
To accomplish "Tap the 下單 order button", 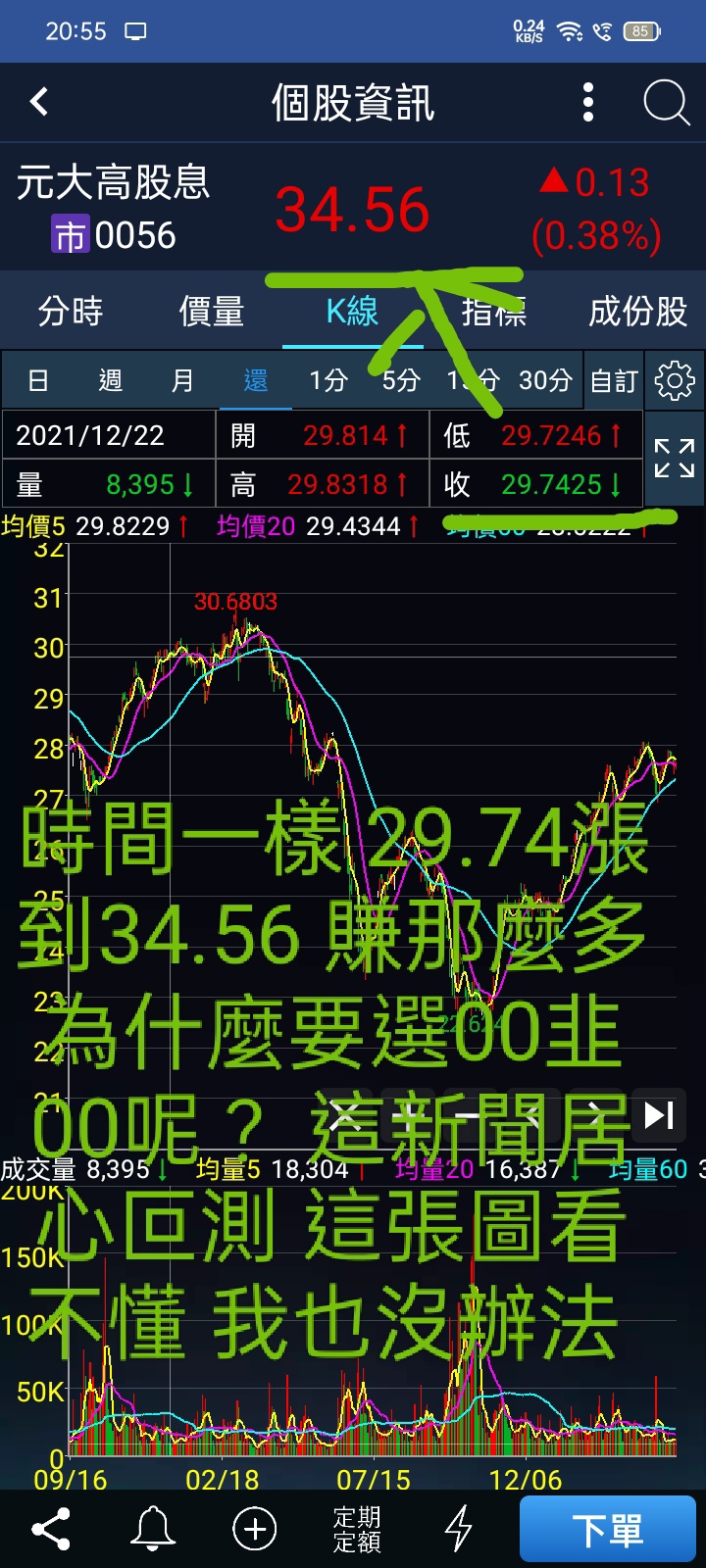I will pyautogui.click(x=608, y=1529).
